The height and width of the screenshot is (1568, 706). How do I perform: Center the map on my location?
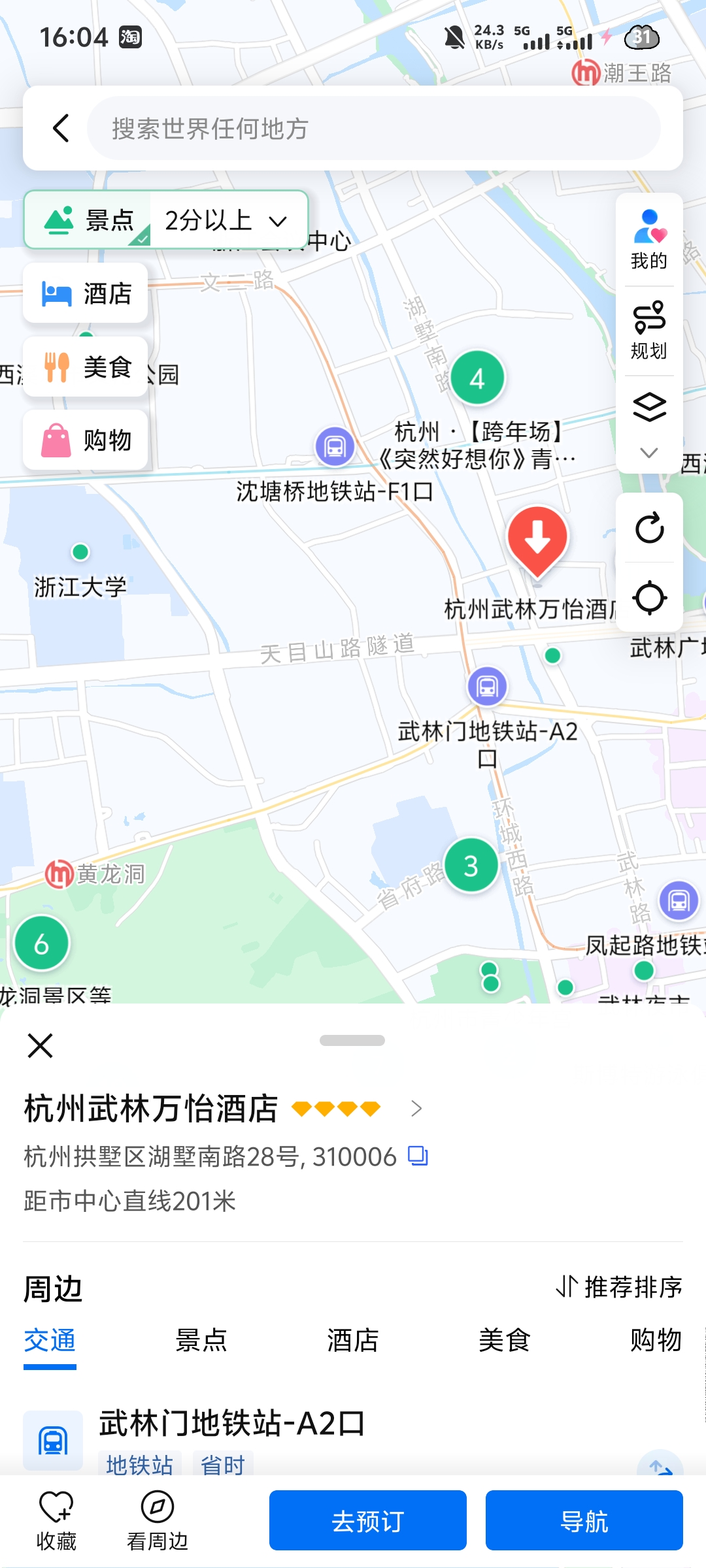(649, 598)
